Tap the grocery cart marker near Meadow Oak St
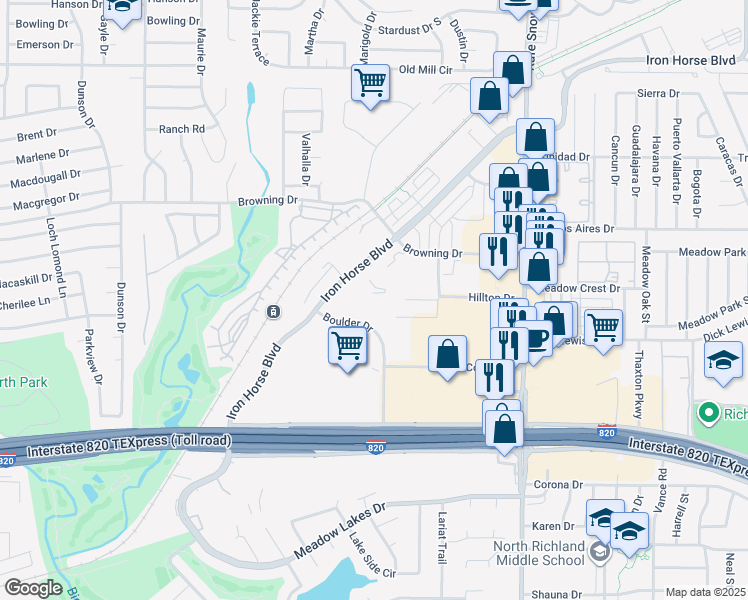This screenshot has height=600, width=748. (603, 331)
